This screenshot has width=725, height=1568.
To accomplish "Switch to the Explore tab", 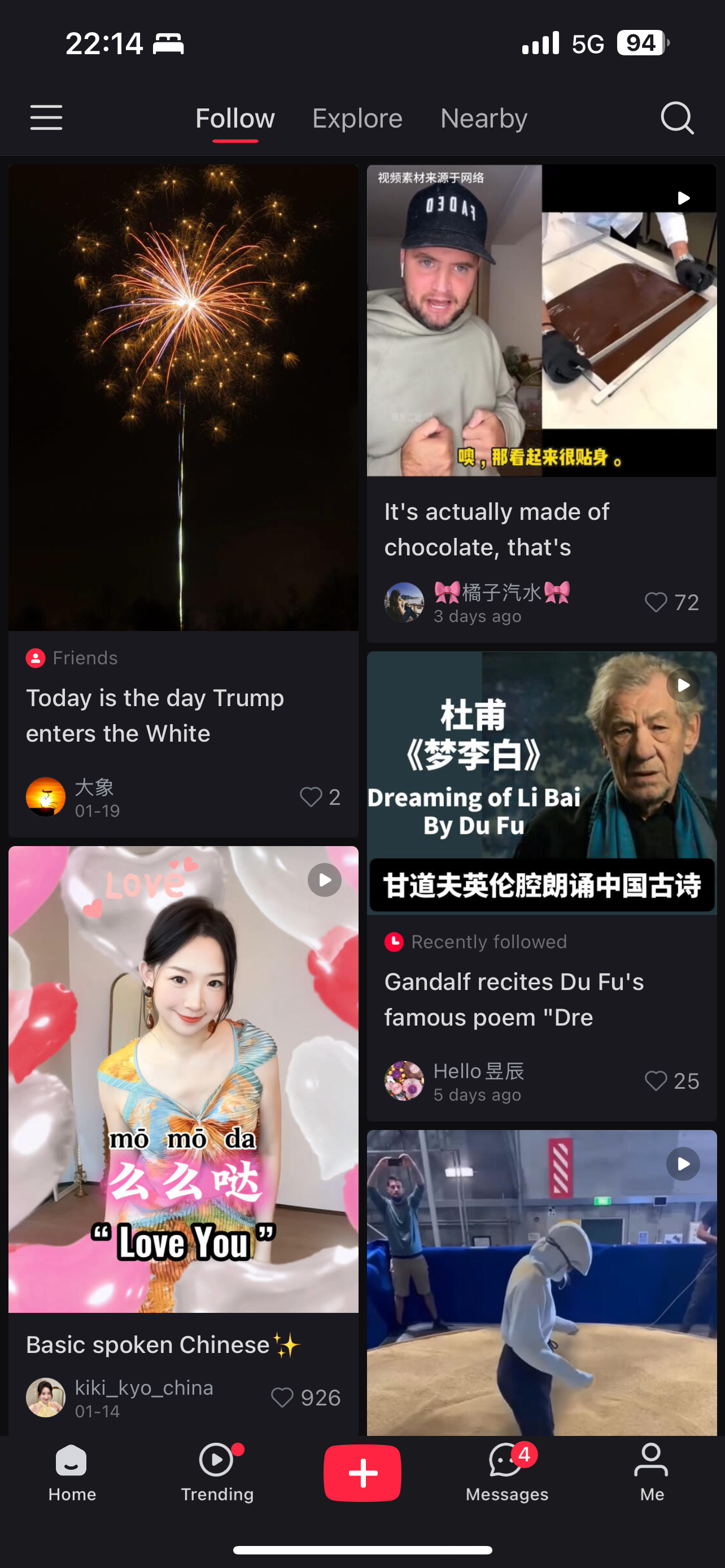I will (357, 118).
